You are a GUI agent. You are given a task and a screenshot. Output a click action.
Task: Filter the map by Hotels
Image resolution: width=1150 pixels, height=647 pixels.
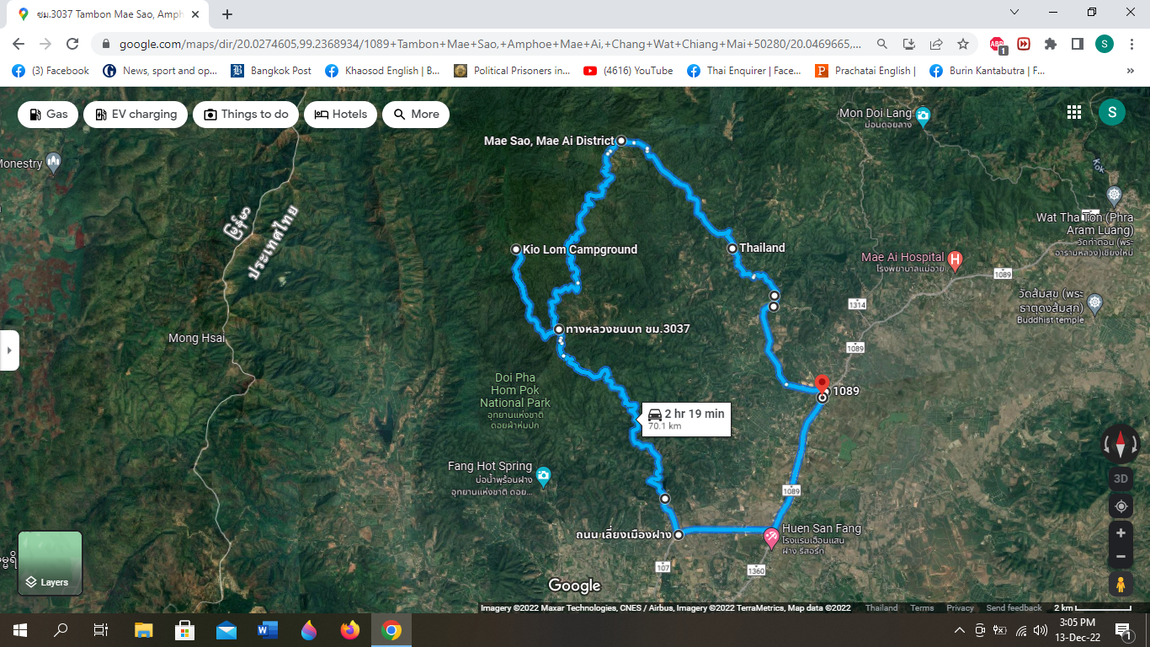tap(341, 114)
